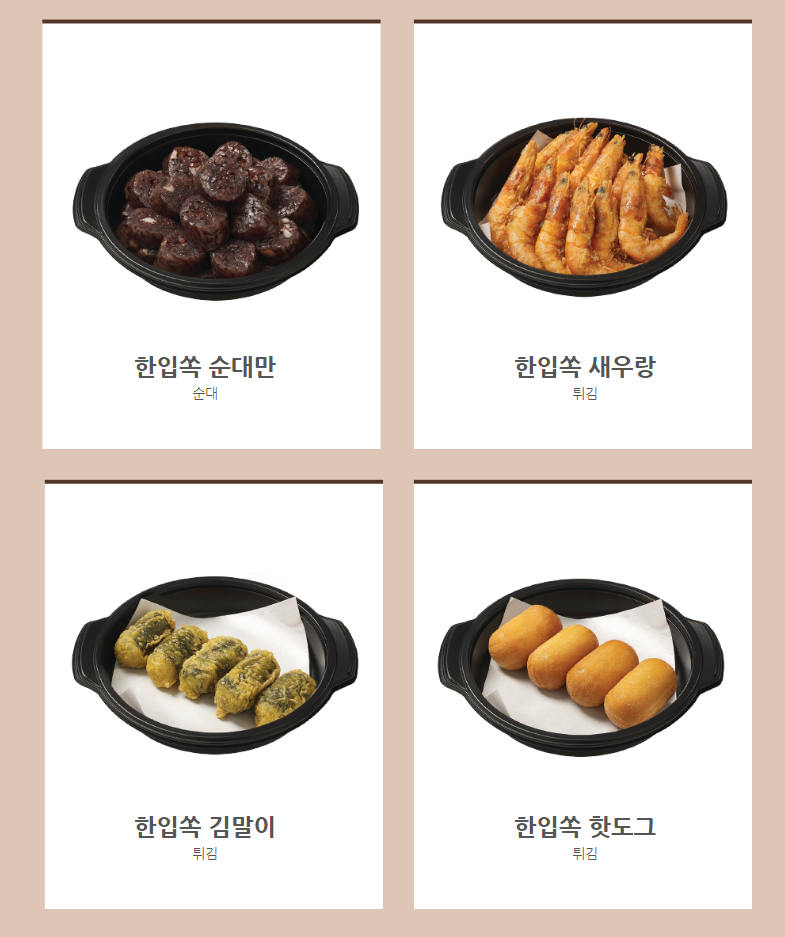Open the 한입쏙 순대만 menu card
The width and height of the screenshot is (785, 937).
coord(211,236)
